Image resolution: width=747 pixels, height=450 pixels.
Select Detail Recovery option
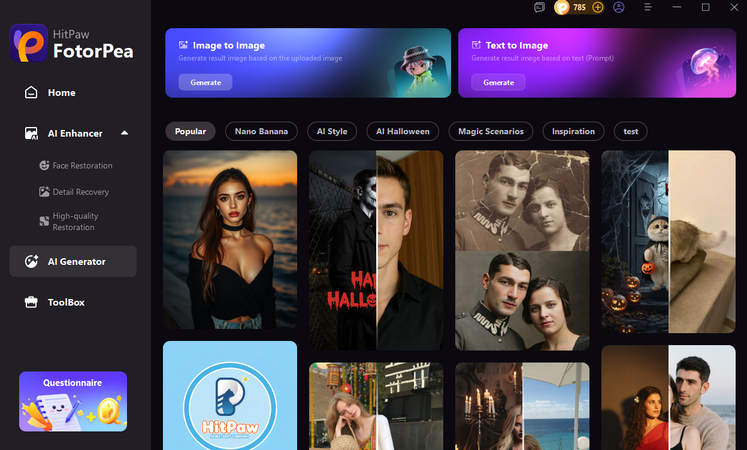(x=80, y=191)
